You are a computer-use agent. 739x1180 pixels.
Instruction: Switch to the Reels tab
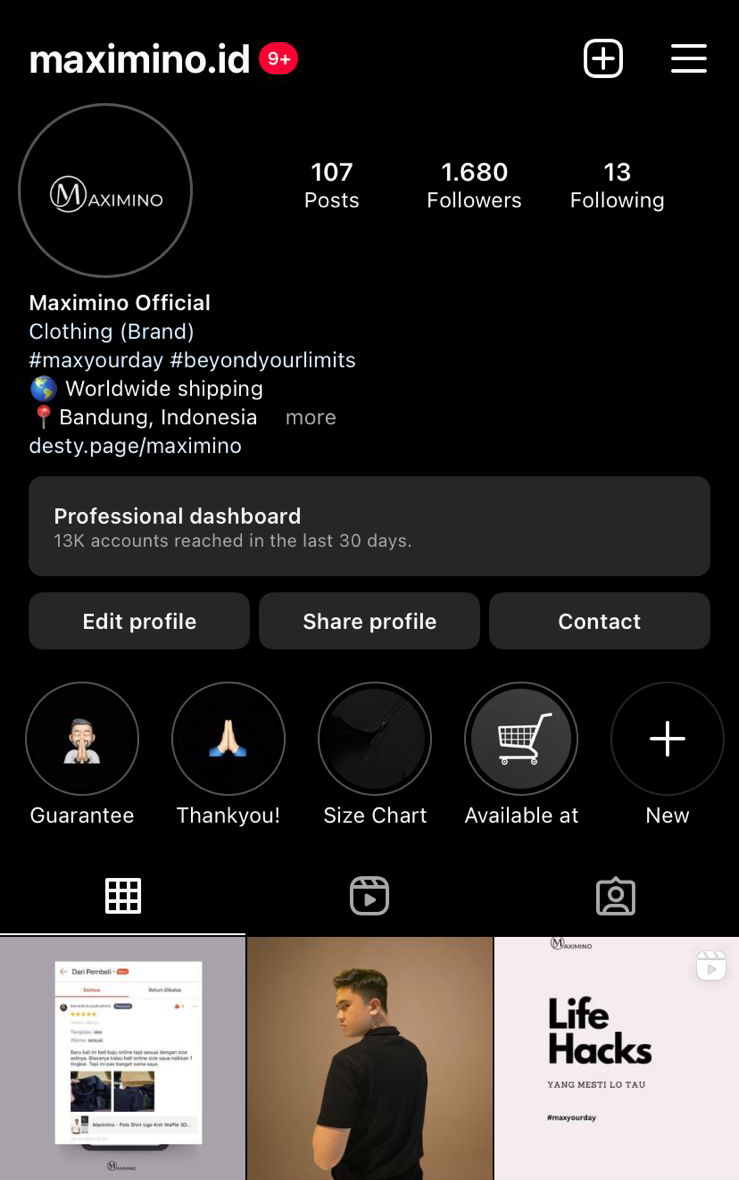coord(369,896)
